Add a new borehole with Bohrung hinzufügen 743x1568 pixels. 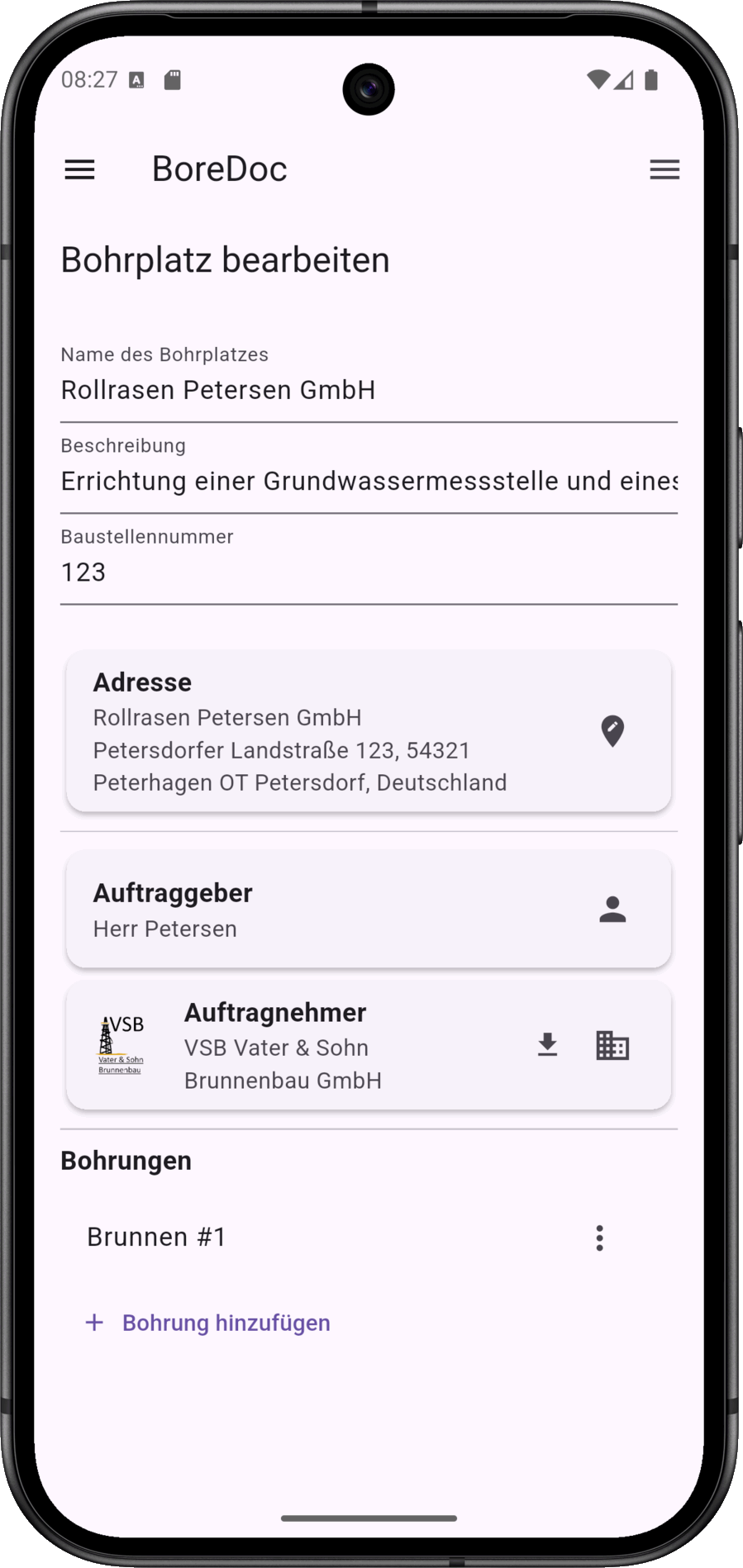[x=207, y=1323]
